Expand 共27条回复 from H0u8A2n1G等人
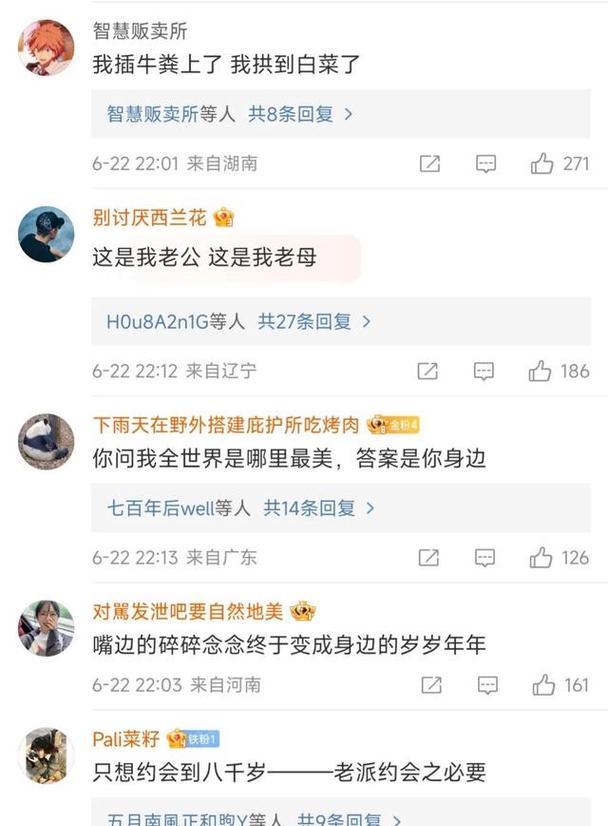 pos(314,321)
